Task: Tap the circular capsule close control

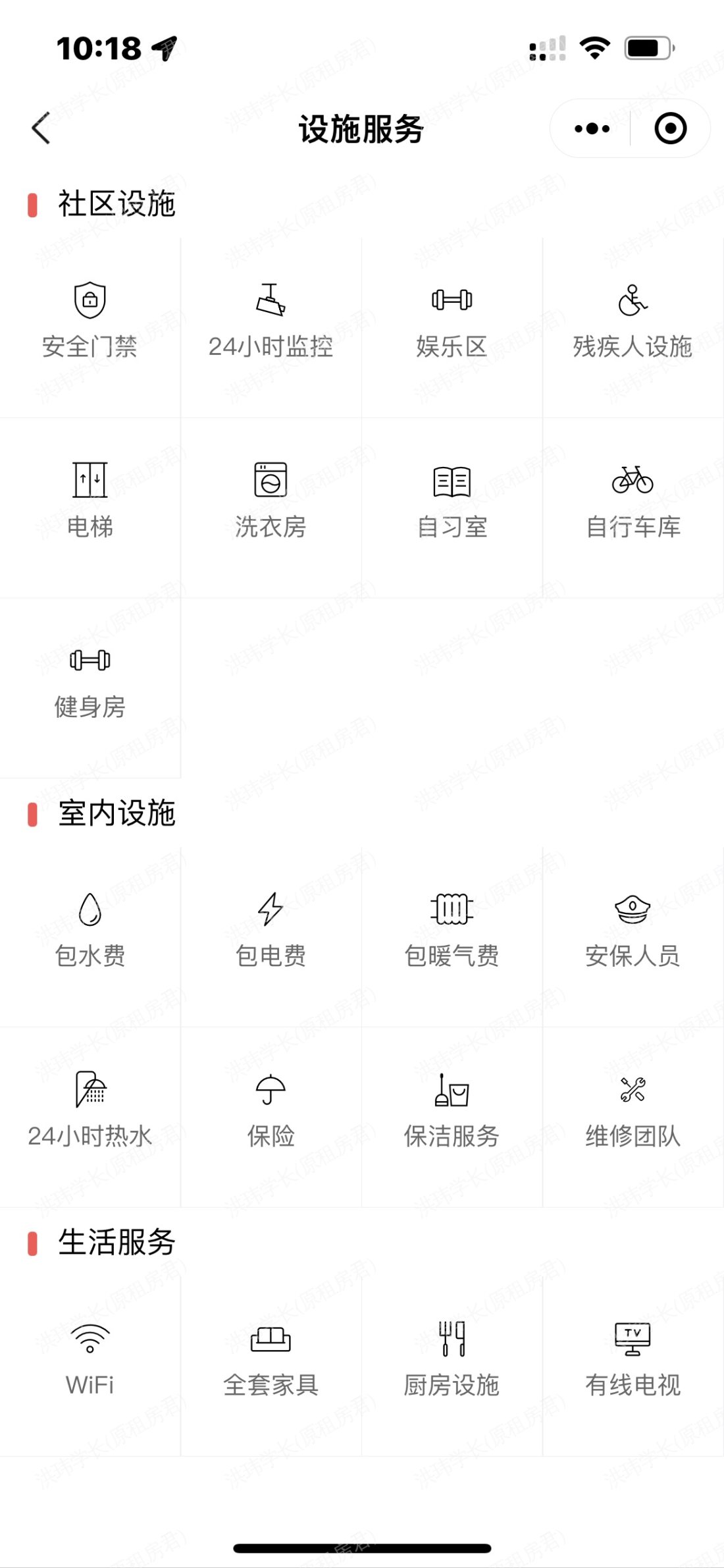Action: [x=671, y=129]
